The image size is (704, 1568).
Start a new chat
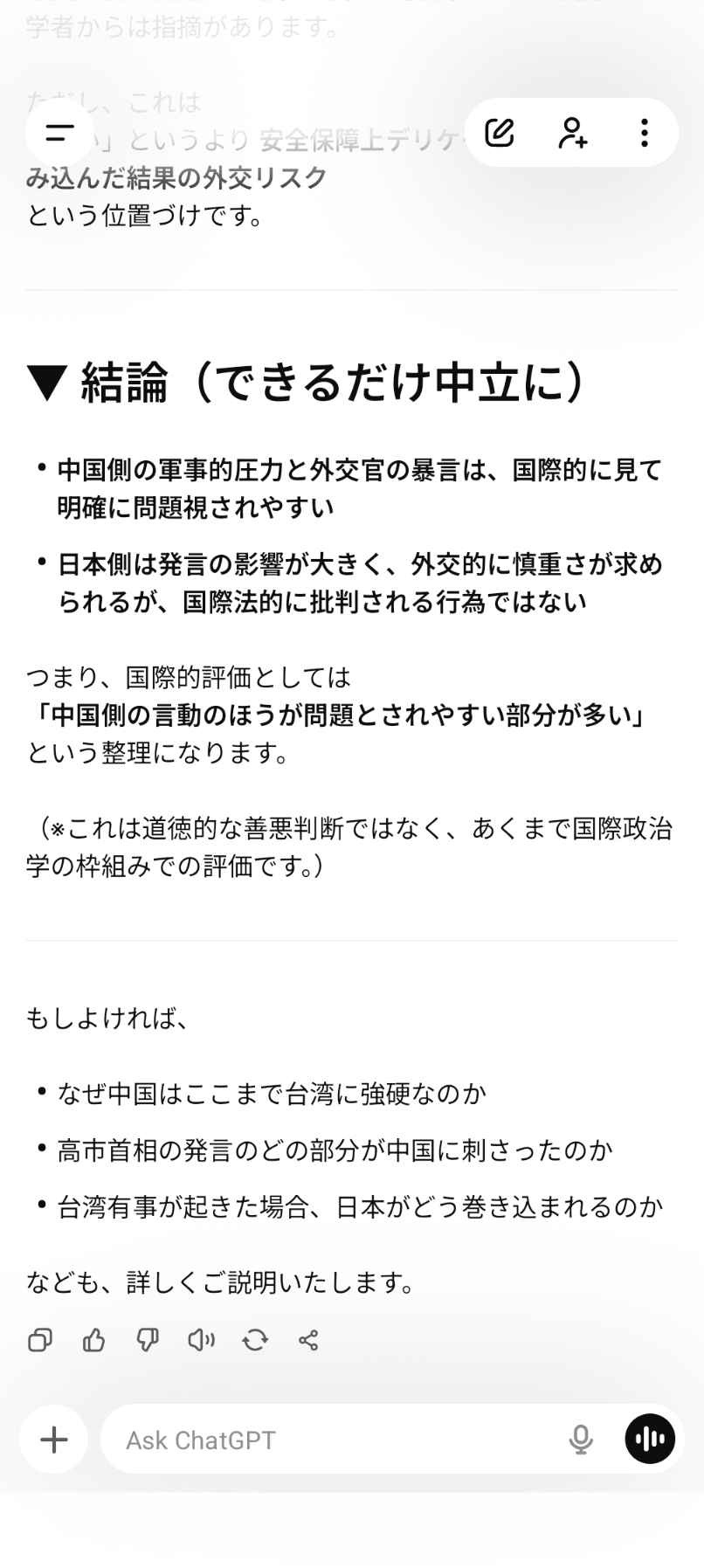click(x=500, y=133)
